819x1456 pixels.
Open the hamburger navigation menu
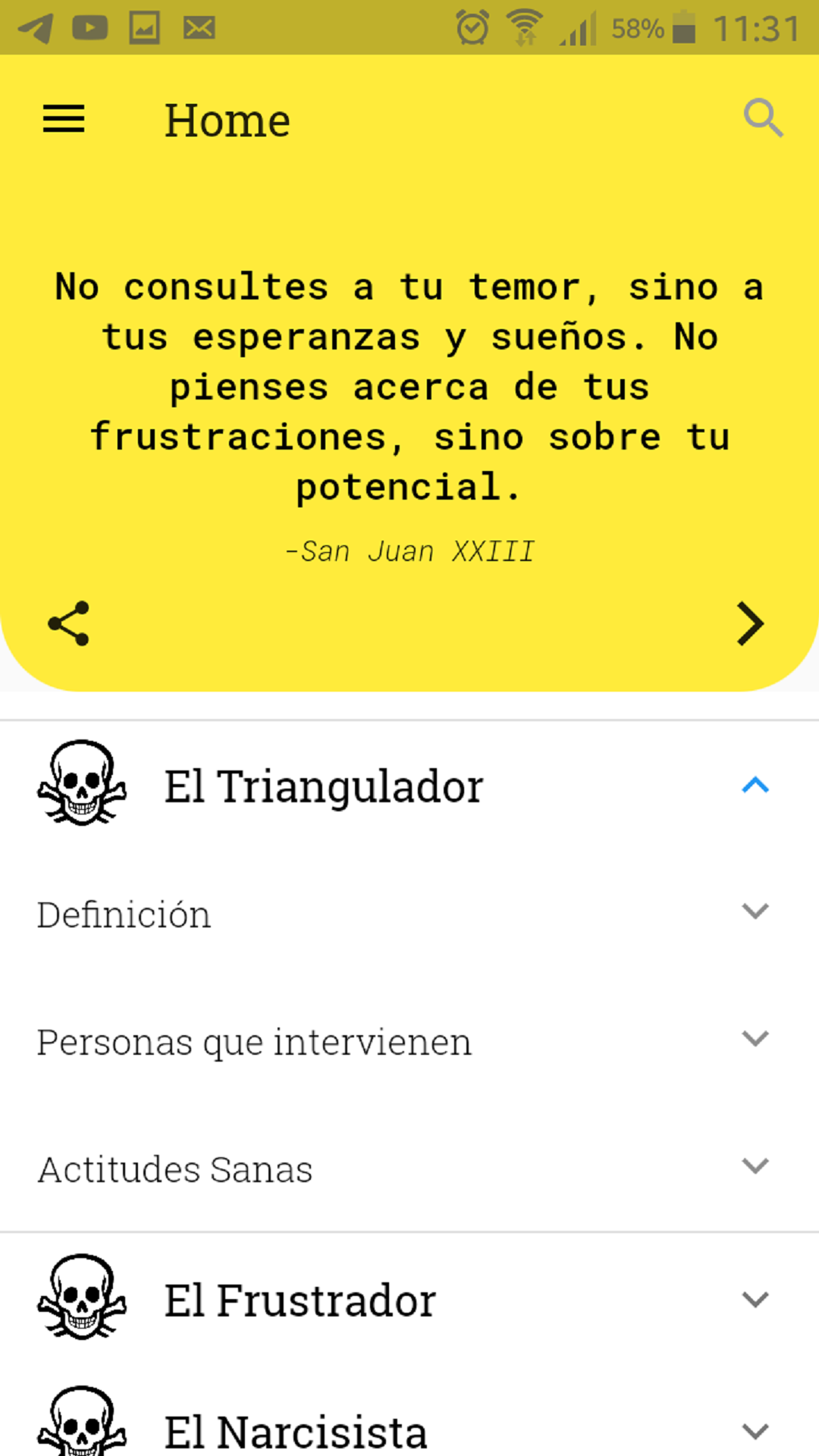(x=64, y=120)
